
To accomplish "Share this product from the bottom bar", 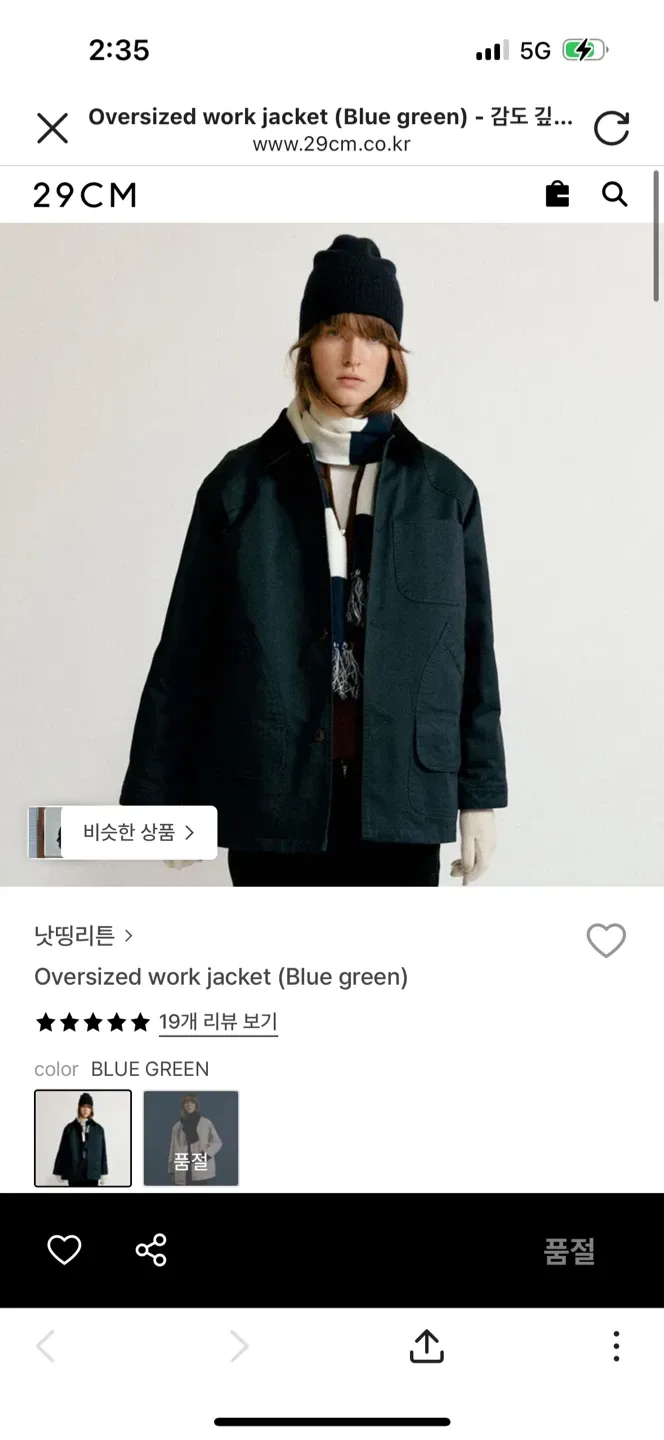I will pos(151,1250).
